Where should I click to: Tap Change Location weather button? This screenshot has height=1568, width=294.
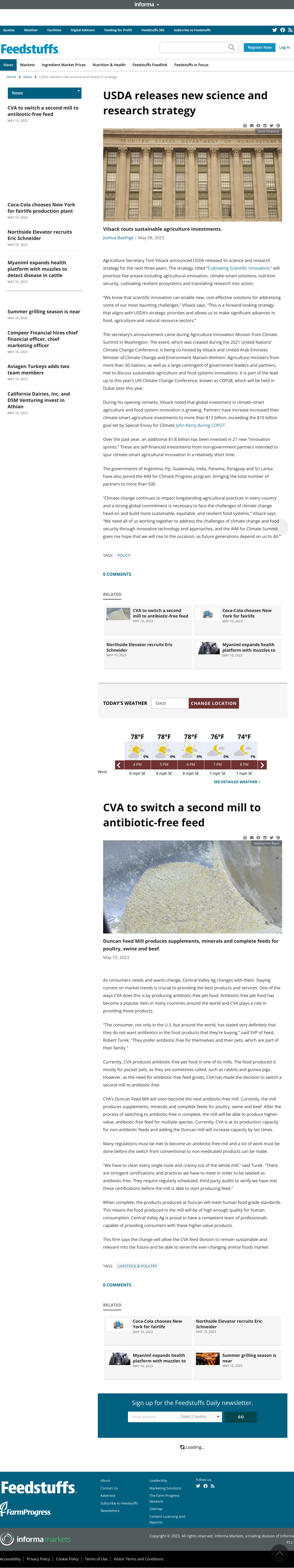click(x=214, y=703)
